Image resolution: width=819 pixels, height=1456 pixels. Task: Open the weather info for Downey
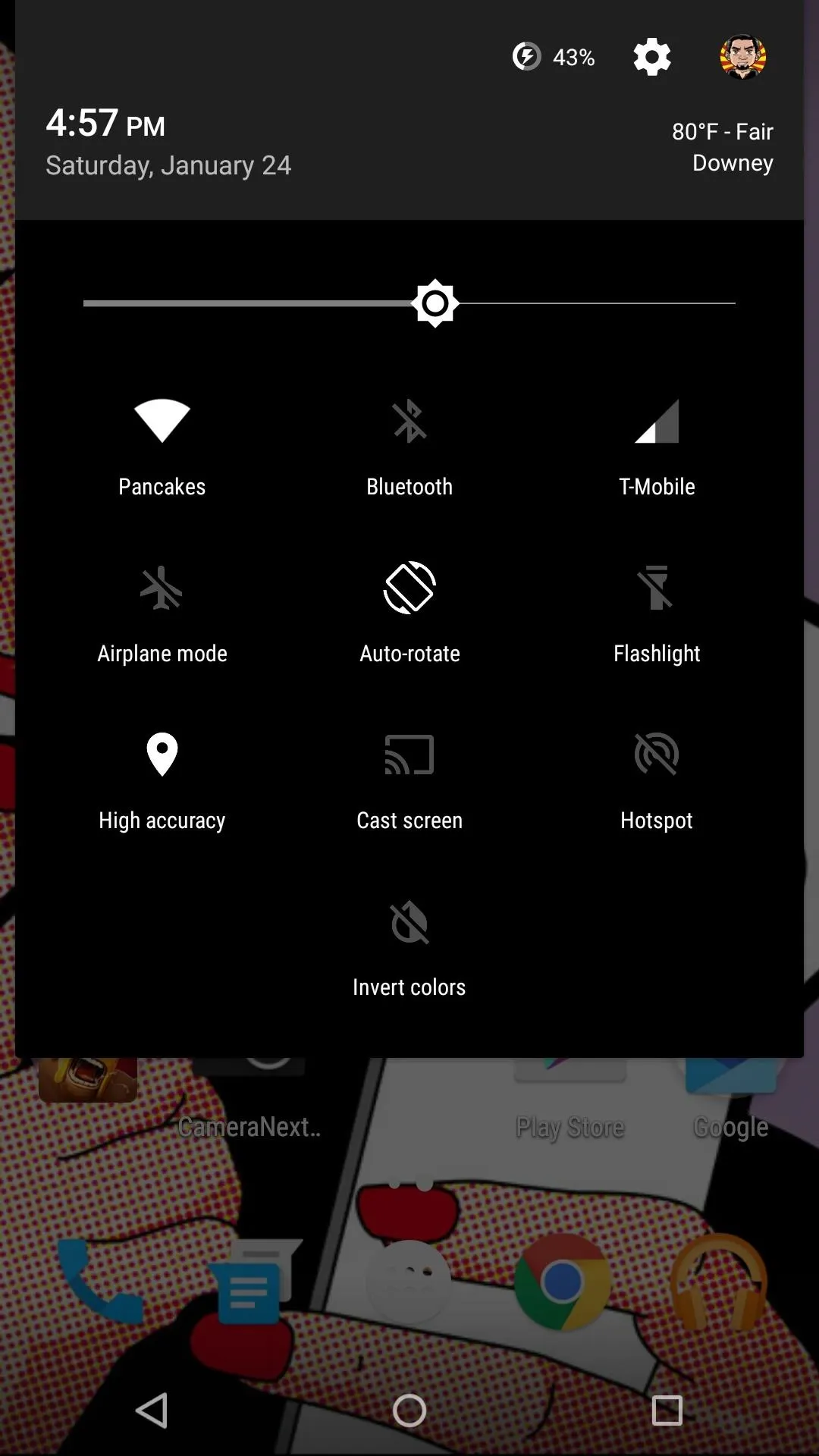pyautogui.click(x=723, y=147)
